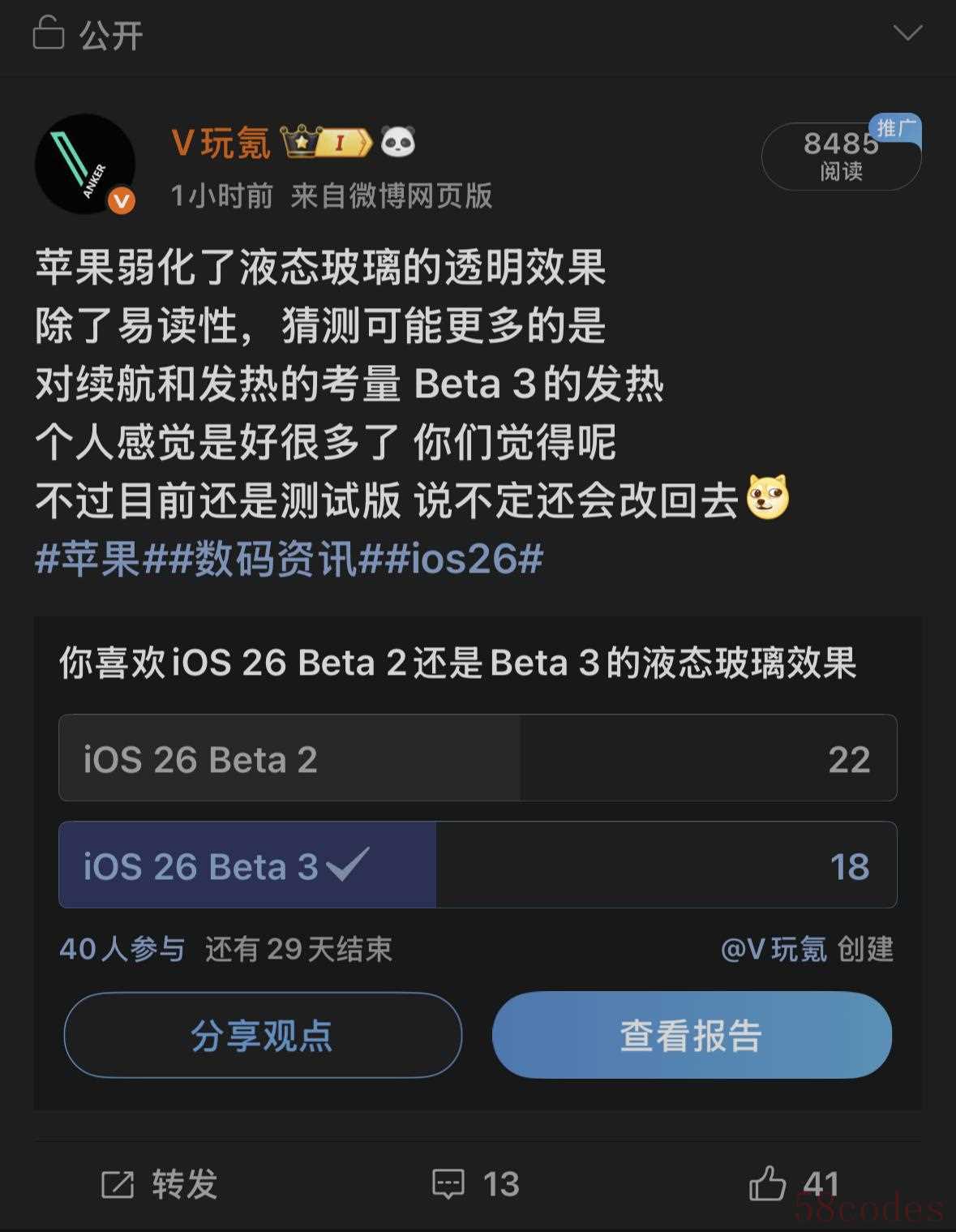This screenshot has height=1232, width=956.
Task: Tap the 8485 阅读 promote button
Action: (841, 157)
